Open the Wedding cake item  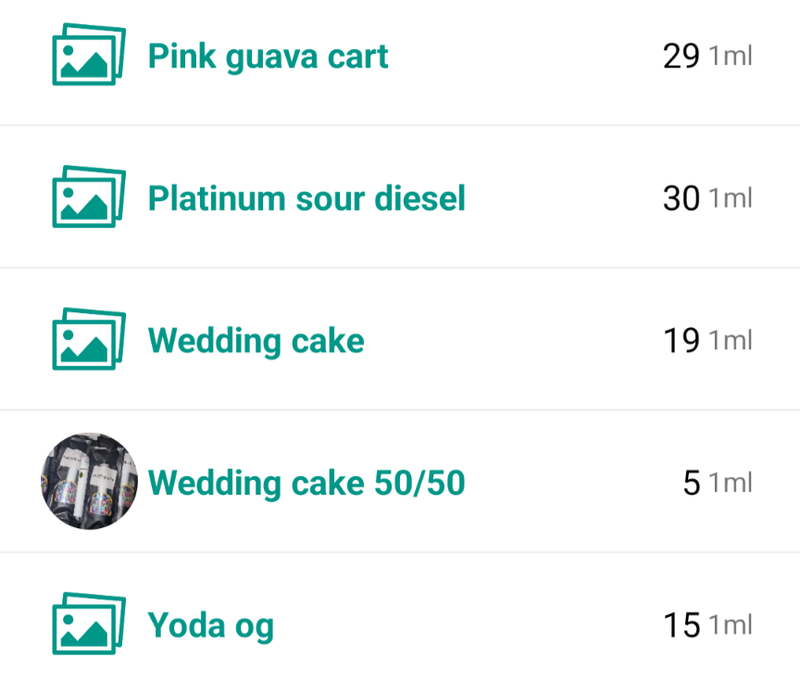coord(256,341)
